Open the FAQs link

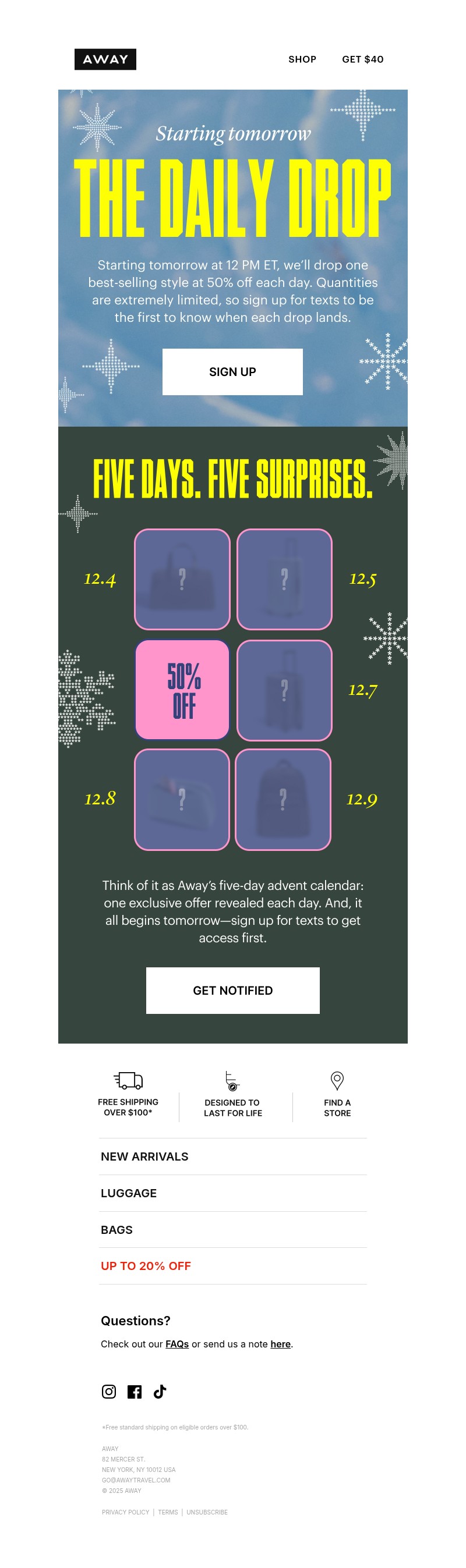(x=176, y=1344)
